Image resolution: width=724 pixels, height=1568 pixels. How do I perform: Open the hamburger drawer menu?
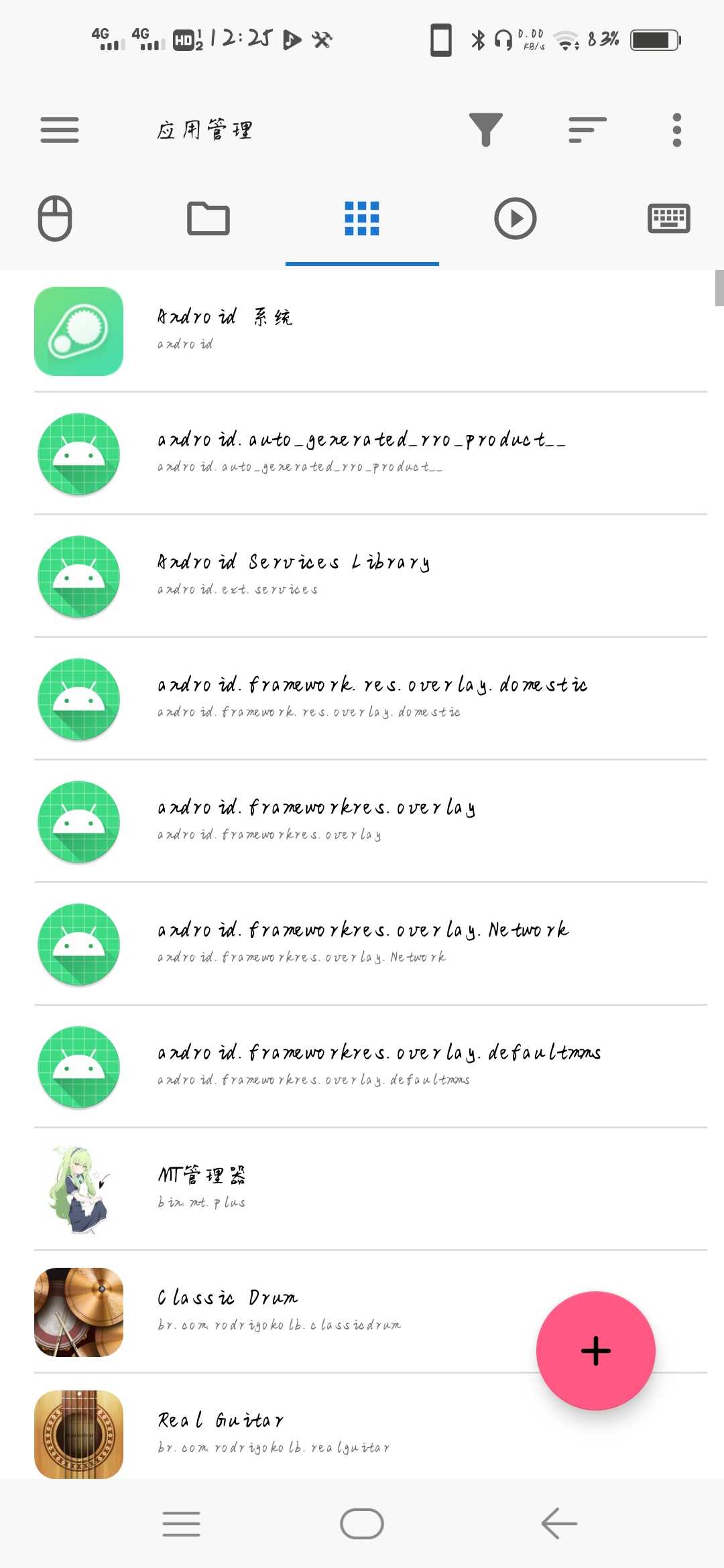coord(60,129)
